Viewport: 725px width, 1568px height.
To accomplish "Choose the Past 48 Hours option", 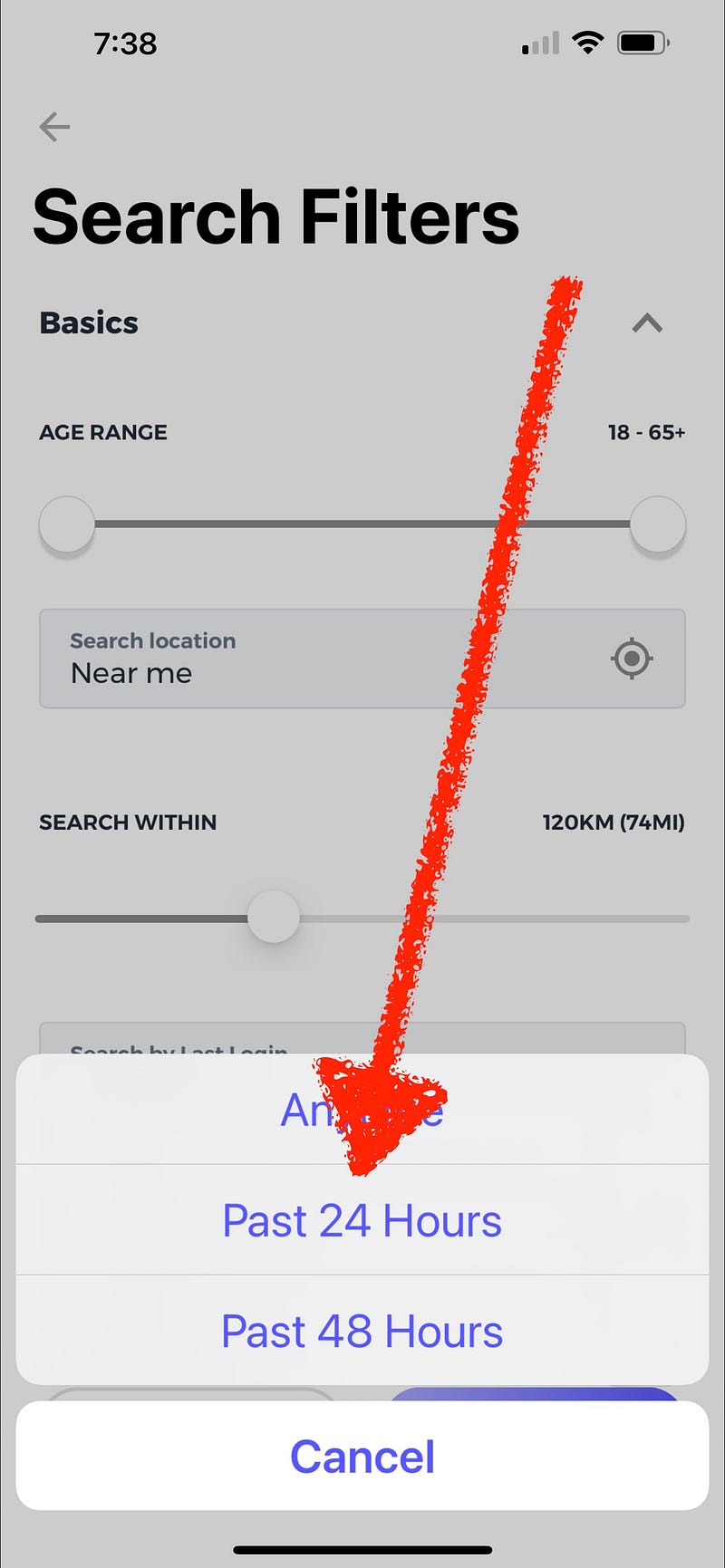I will pyautogui.click(x=362, y=1331).
